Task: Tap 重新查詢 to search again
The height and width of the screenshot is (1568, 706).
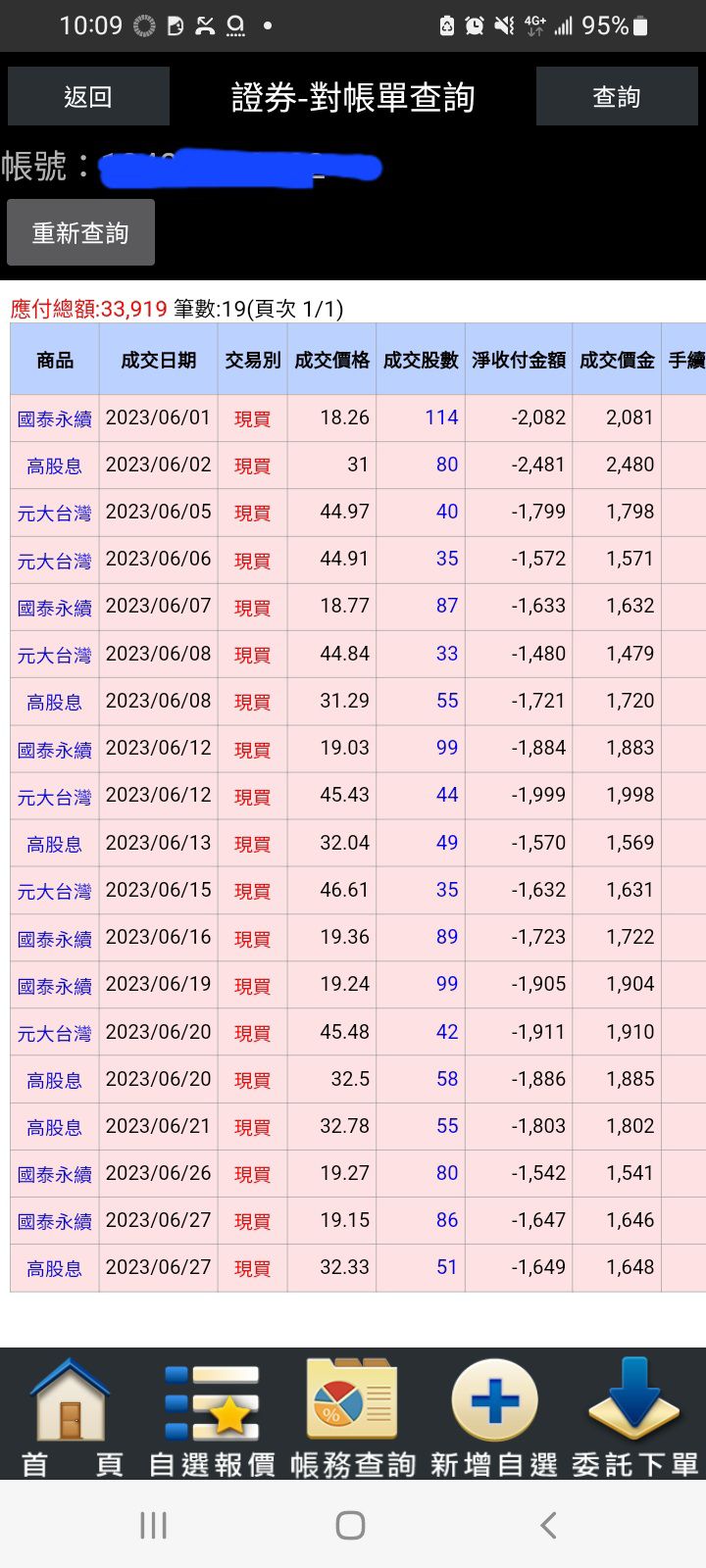Action: [80, 233]
